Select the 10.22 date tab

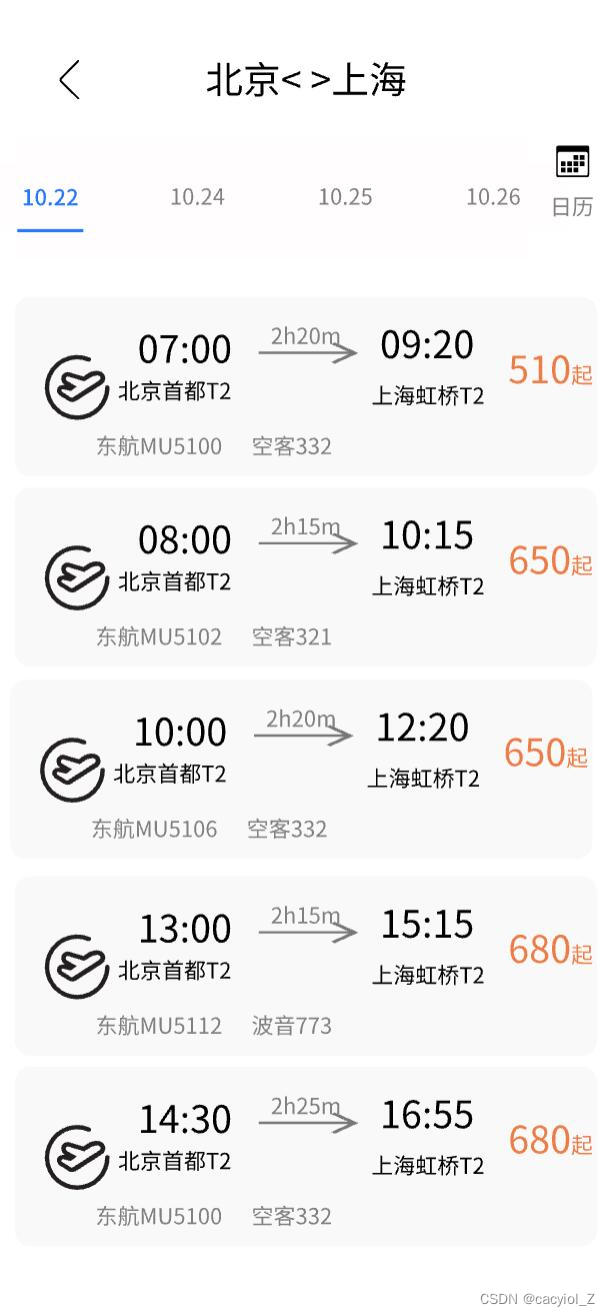coord(50,197)
